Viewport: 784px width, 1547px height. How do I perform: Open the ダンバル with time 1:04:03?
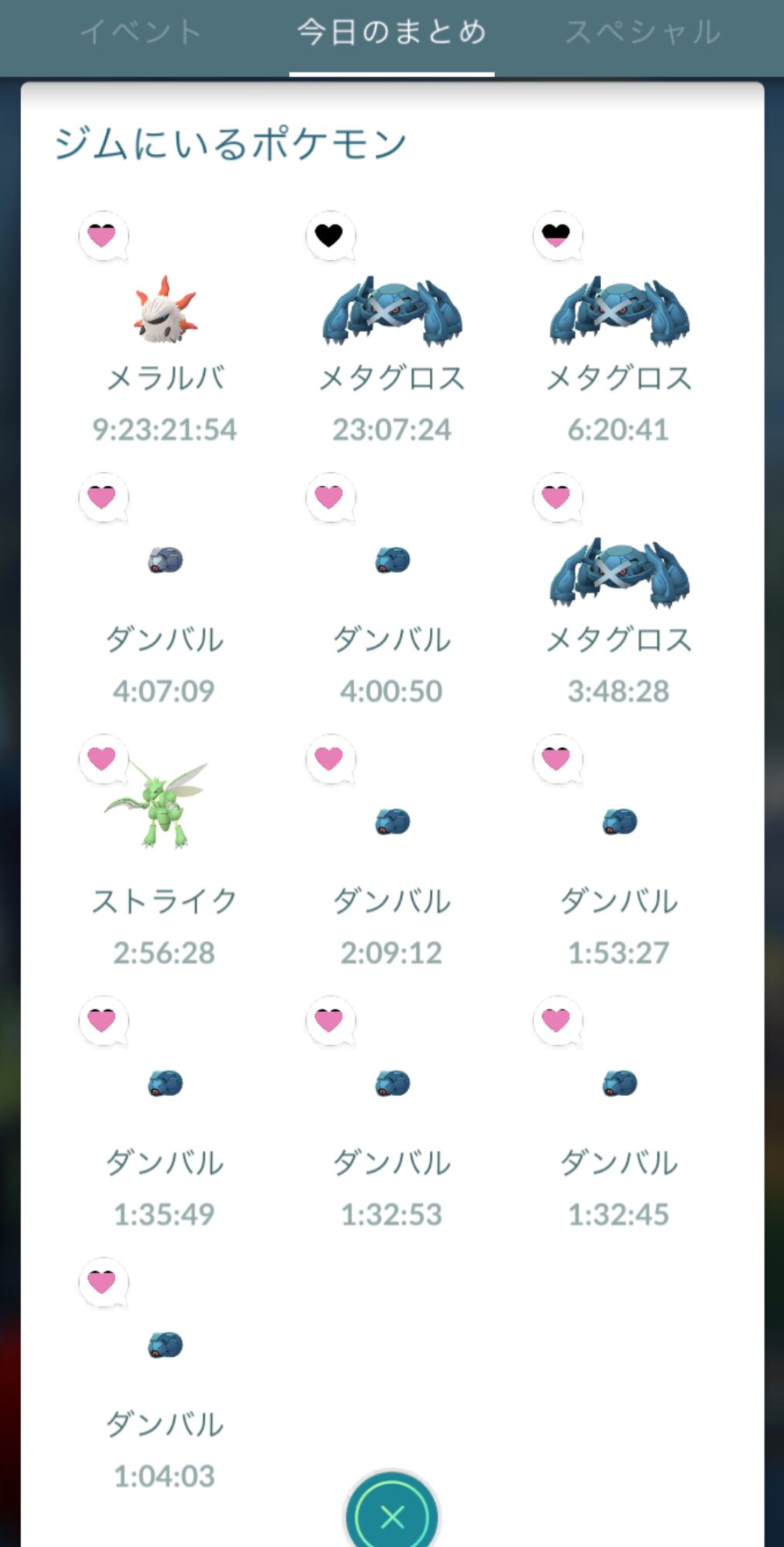coord(165,1345)
